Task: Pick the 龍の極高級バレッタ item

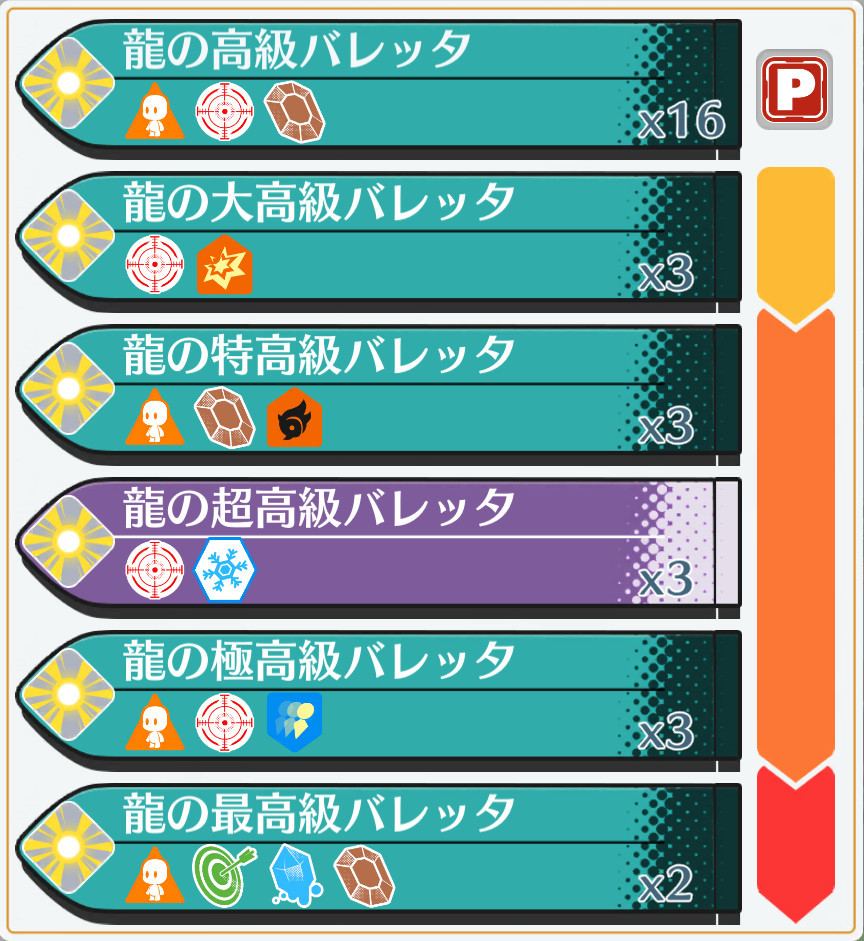Action: pyautogui.click(x=380, y=696)
